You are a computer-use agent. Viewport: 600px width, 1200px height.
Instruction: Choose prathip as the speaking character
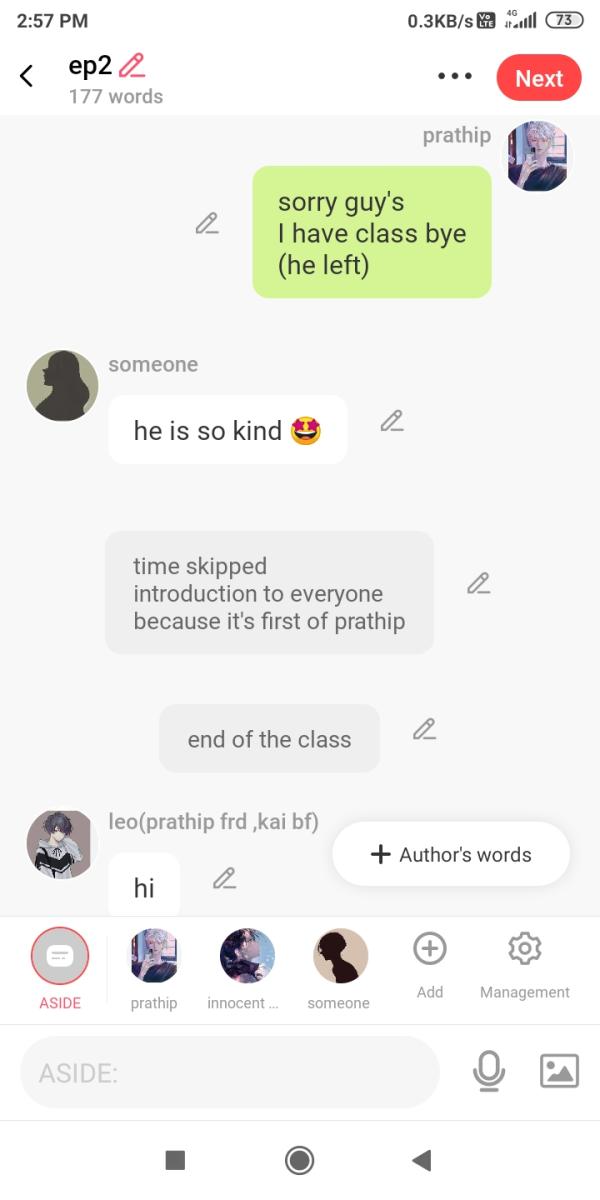[154, 957]
